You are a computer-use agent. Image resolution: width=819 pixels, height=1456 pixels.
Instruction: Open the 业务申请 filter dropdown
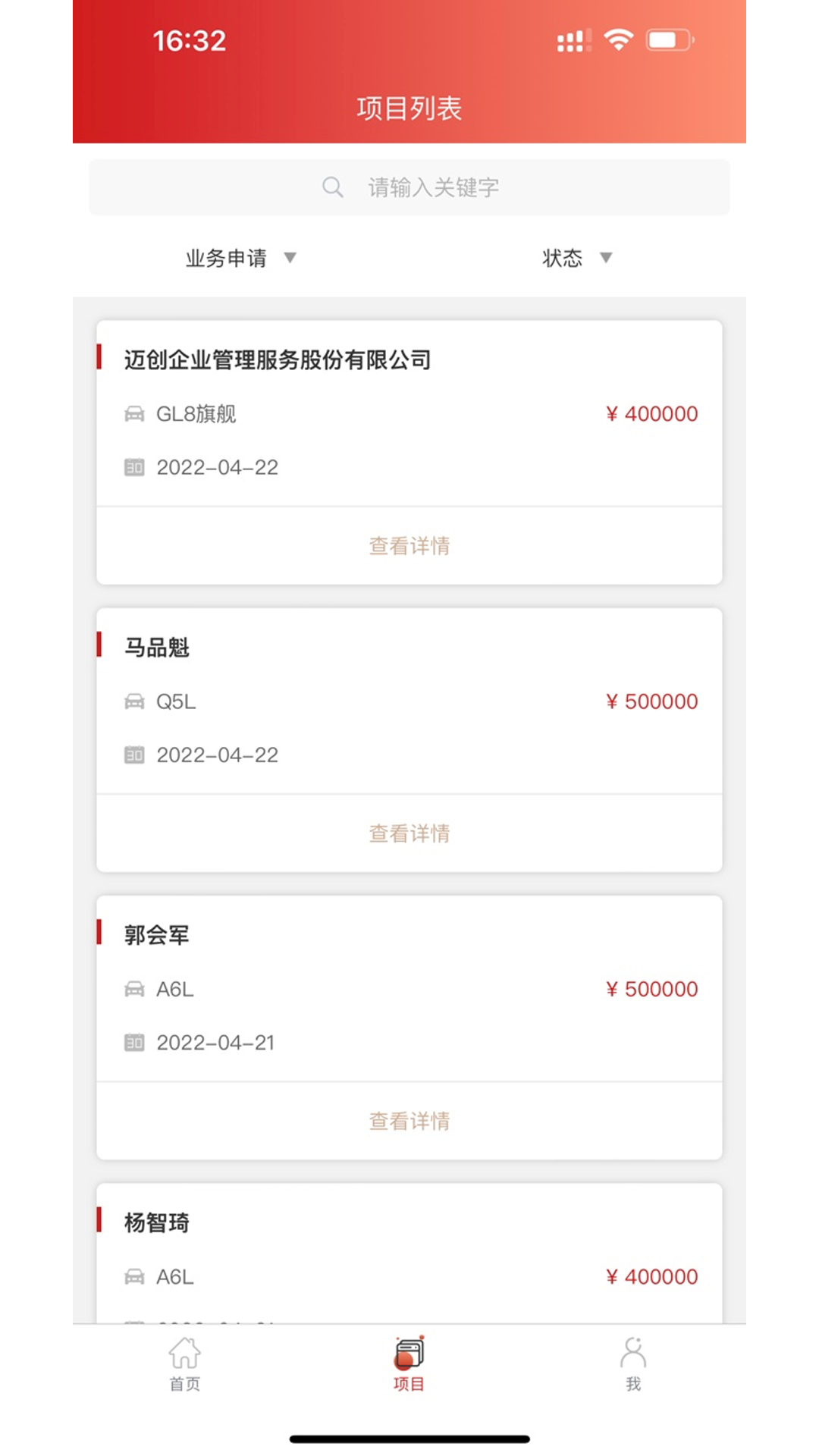(226, 258)
